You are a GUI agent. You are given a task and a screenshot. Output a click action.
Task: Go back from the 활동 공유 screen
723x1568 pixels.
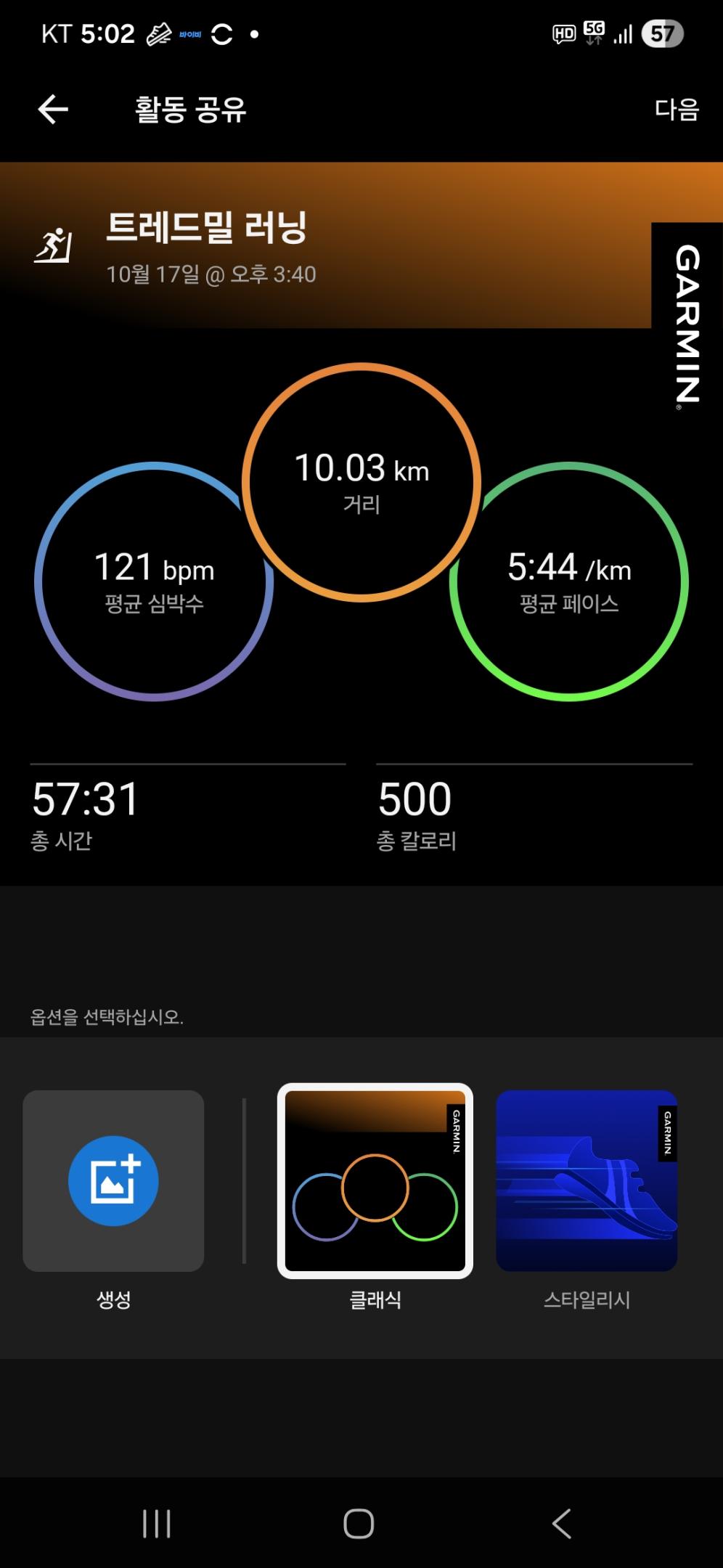[53, 110]
